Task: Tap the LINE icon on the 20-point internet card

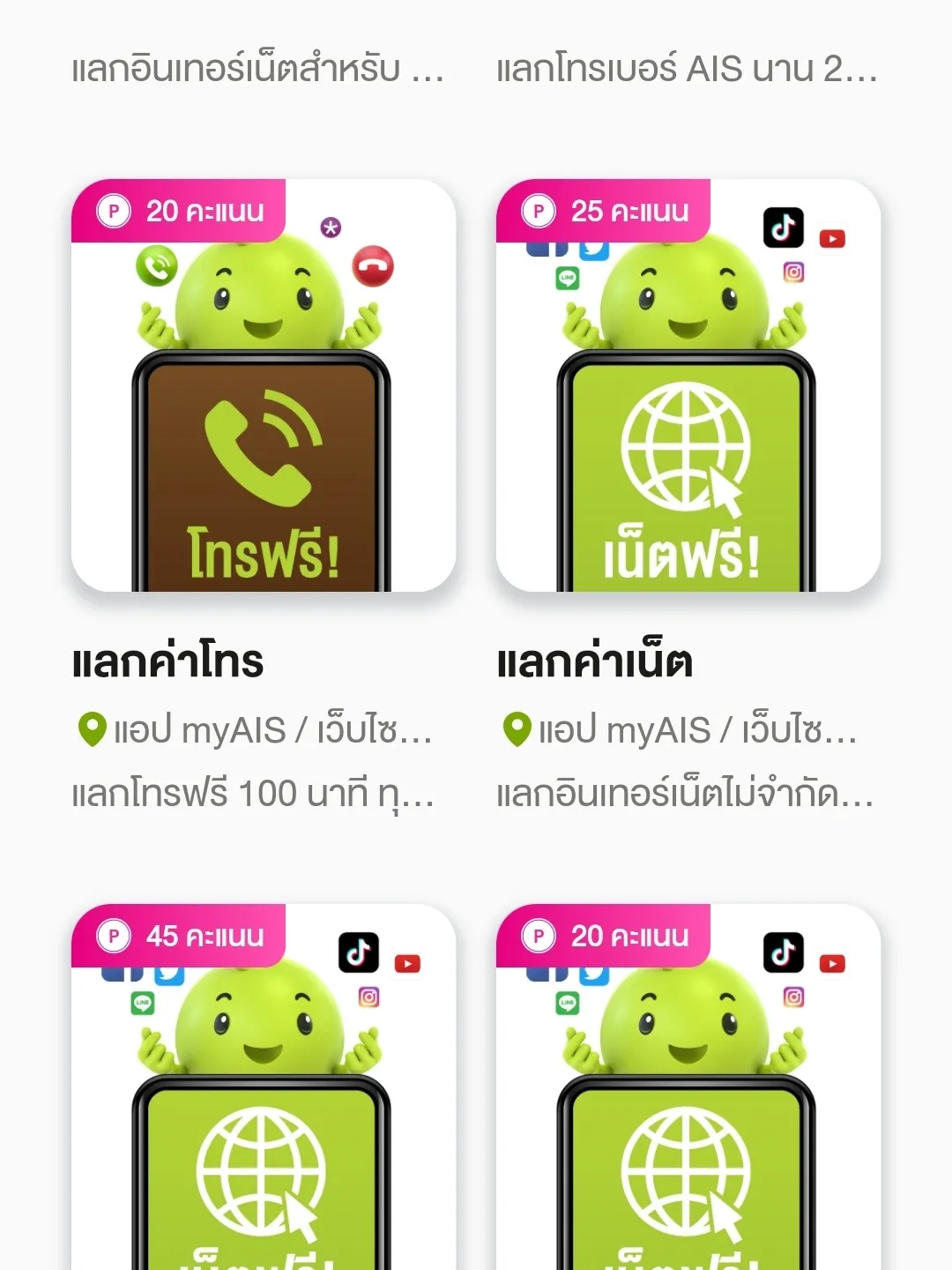Action: click(567, 1004)
